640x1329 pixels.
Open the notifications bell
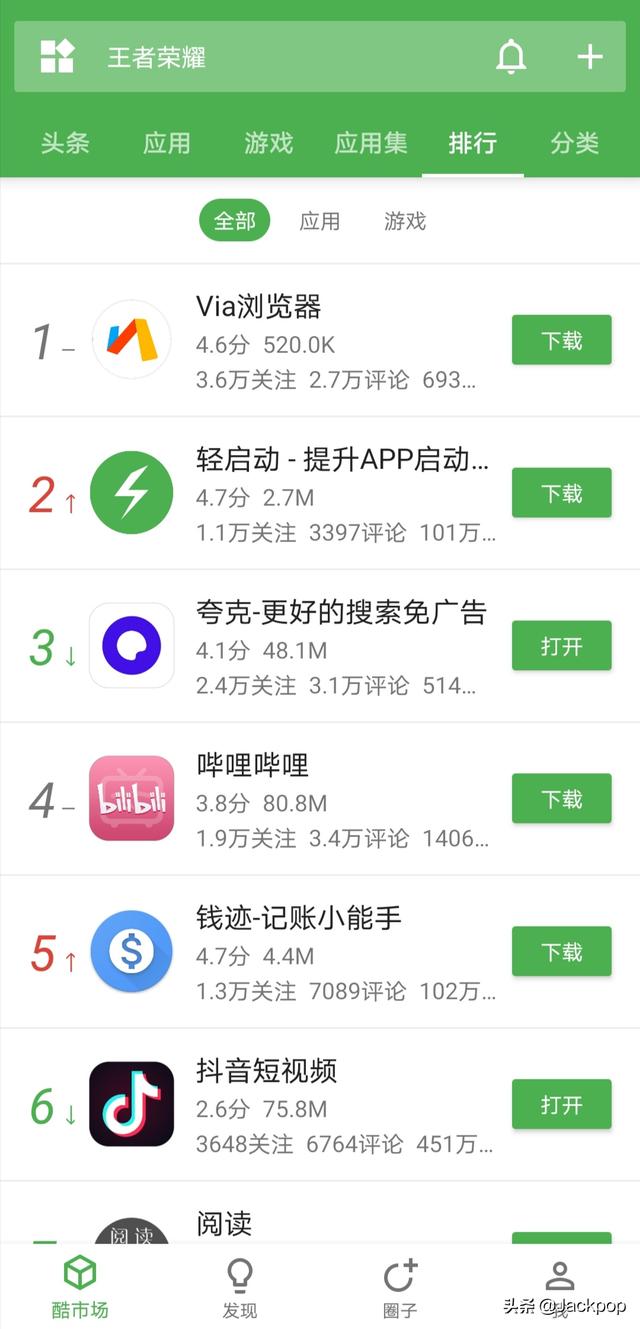click(x=511, y=56)
